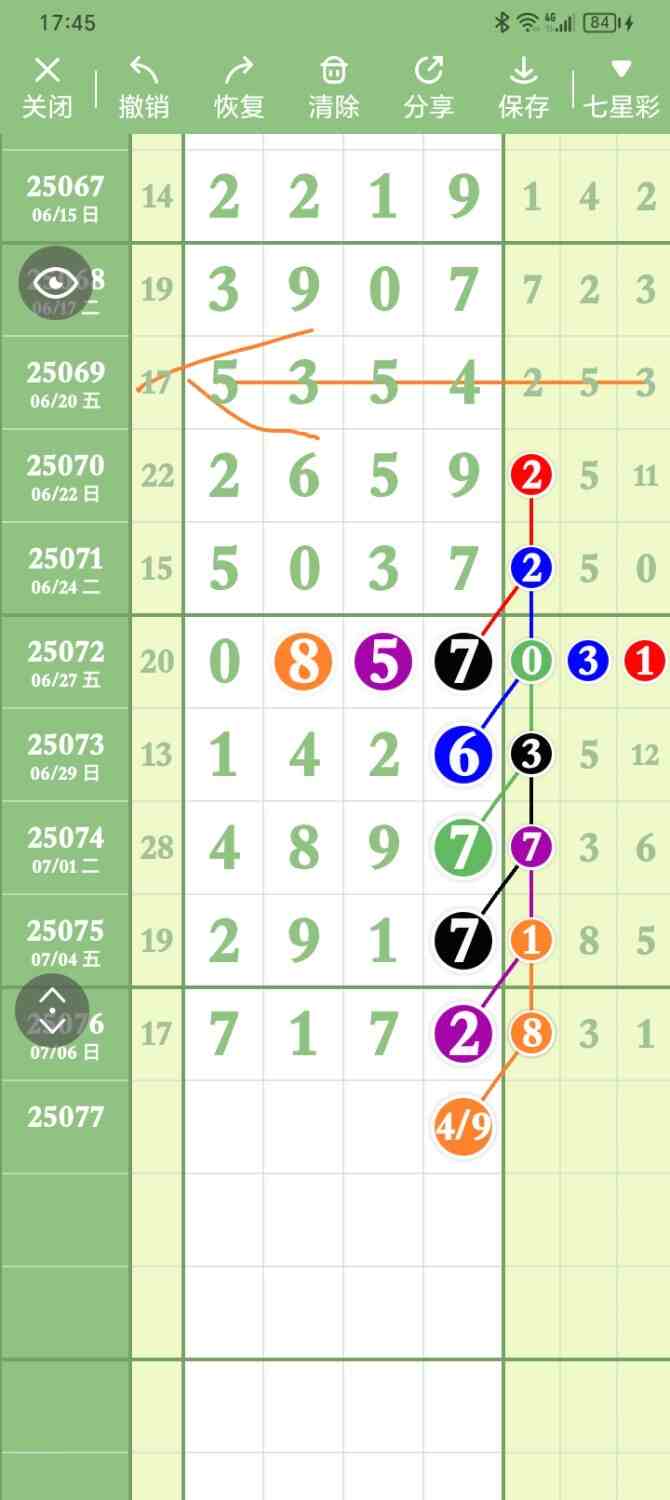Viewport: 670px width, 1500px height.
Task: Open the 七星彩 lottery type dropdown
Action: [621, 88]
